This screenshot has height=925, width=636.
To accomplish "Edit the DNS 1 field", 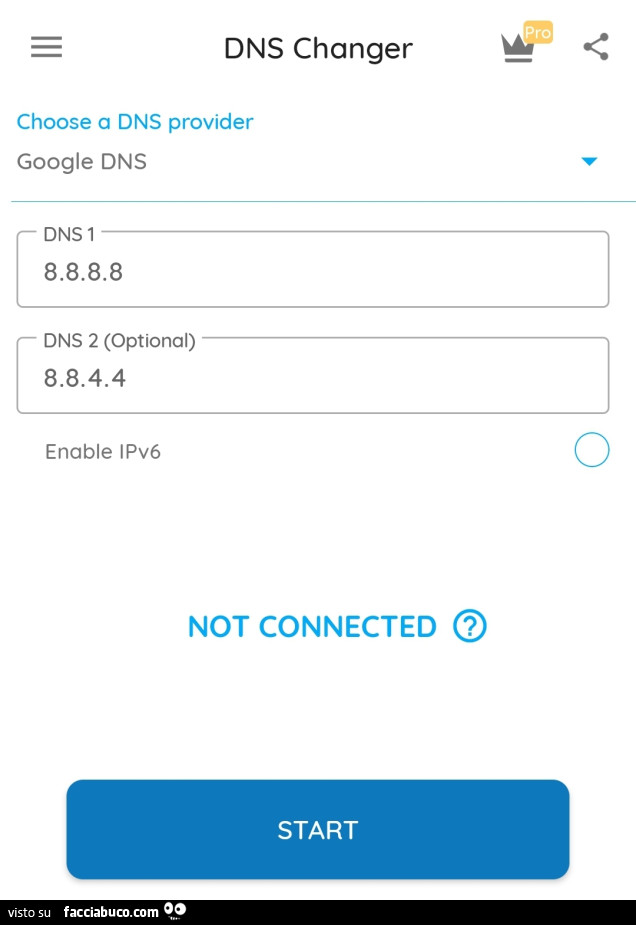I will pyautogui.click(x=312, y=271).
